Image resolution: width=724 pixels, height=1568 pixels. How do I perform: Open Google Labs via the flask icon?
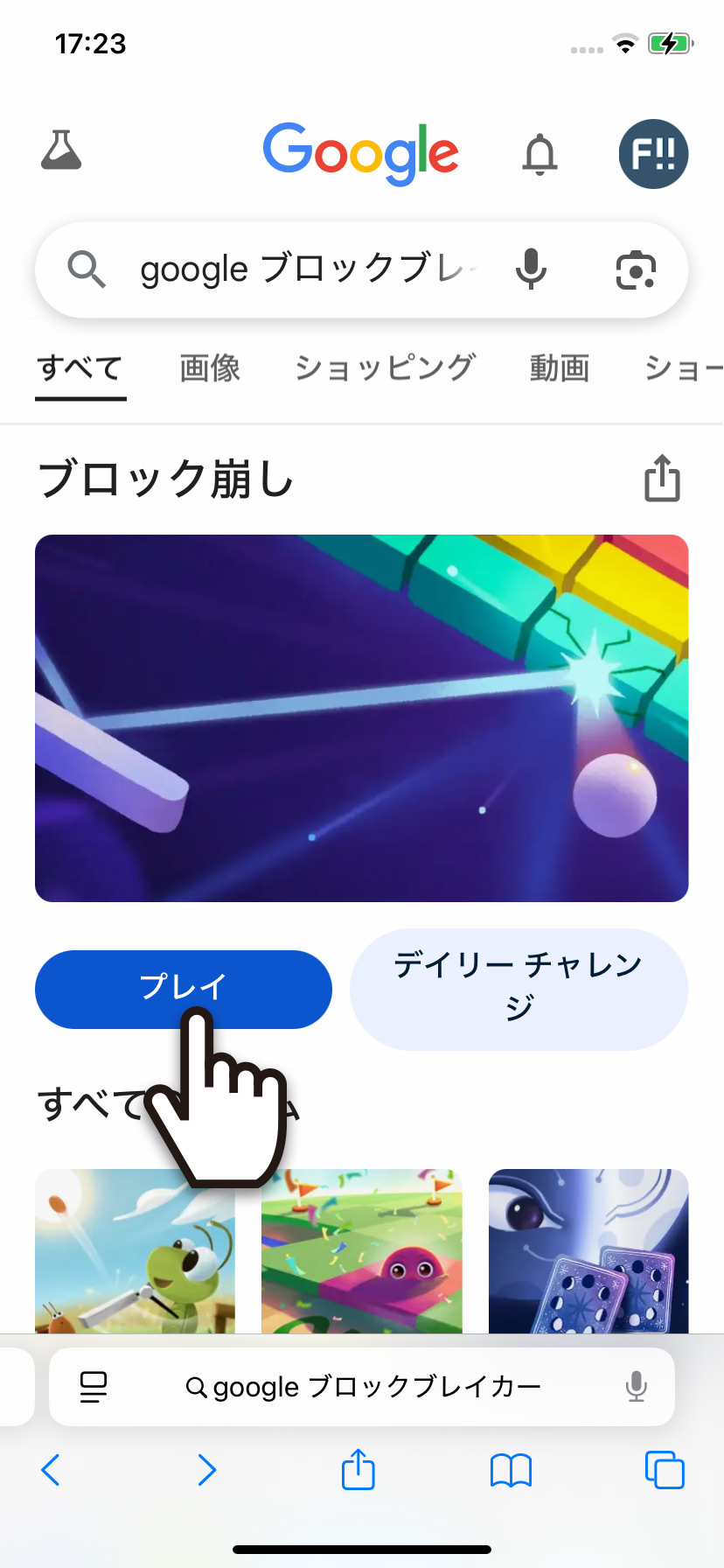click(x=61, y=153)
